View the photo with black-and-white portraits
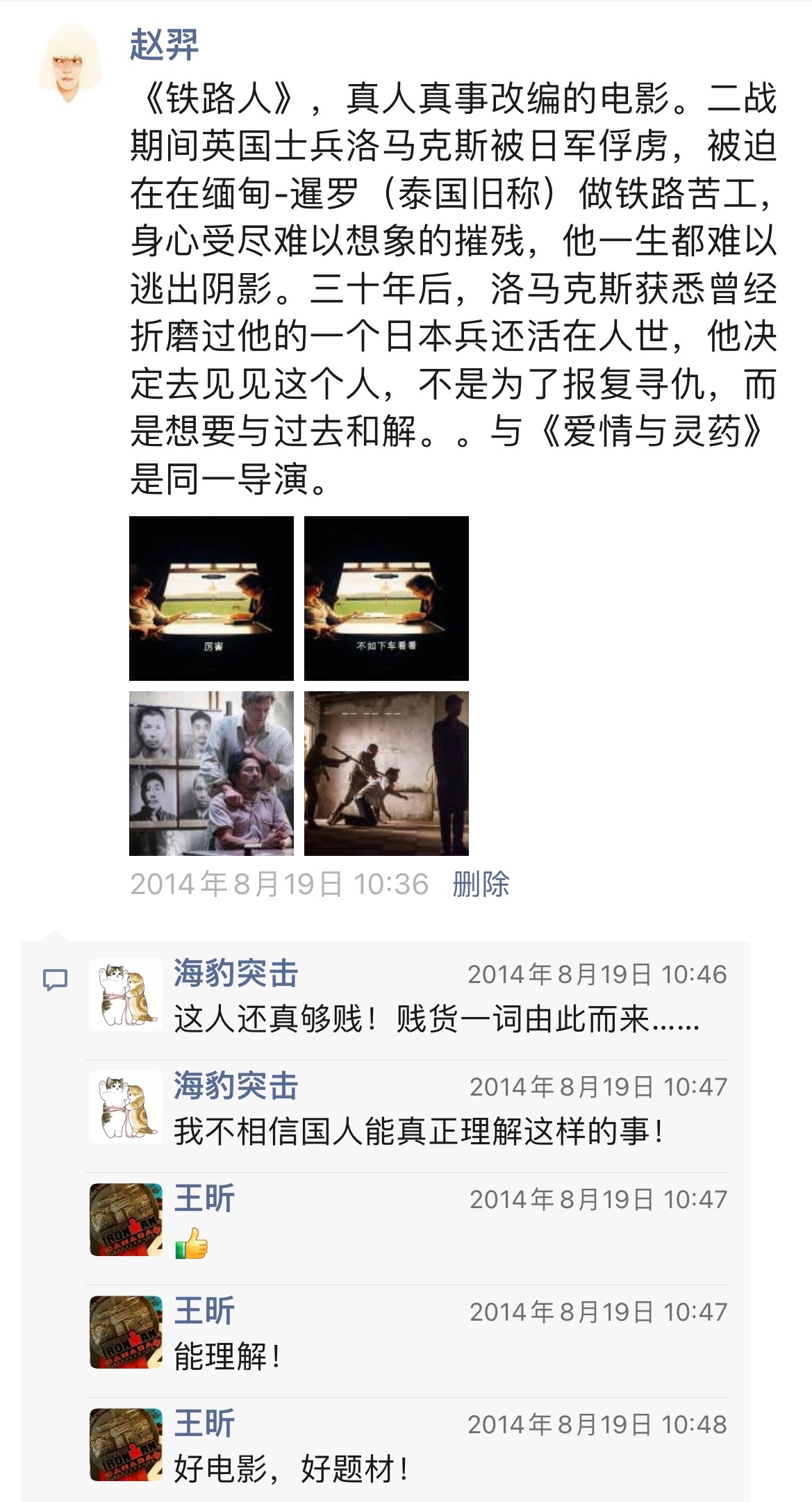 click(211, 773)
